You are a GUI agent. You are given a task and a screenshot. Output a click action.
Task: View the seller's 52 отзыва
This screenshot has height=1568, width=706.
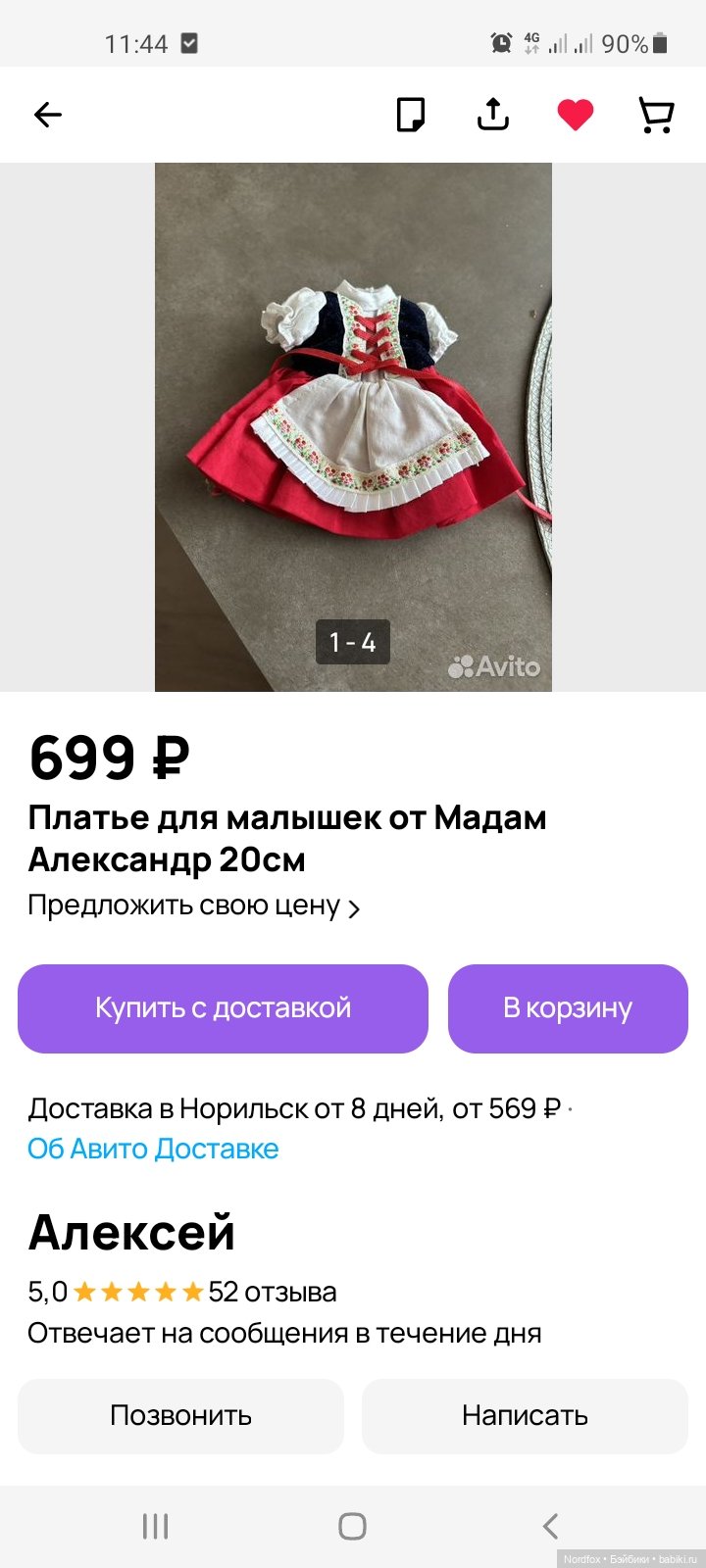[x=272, y=1292]
